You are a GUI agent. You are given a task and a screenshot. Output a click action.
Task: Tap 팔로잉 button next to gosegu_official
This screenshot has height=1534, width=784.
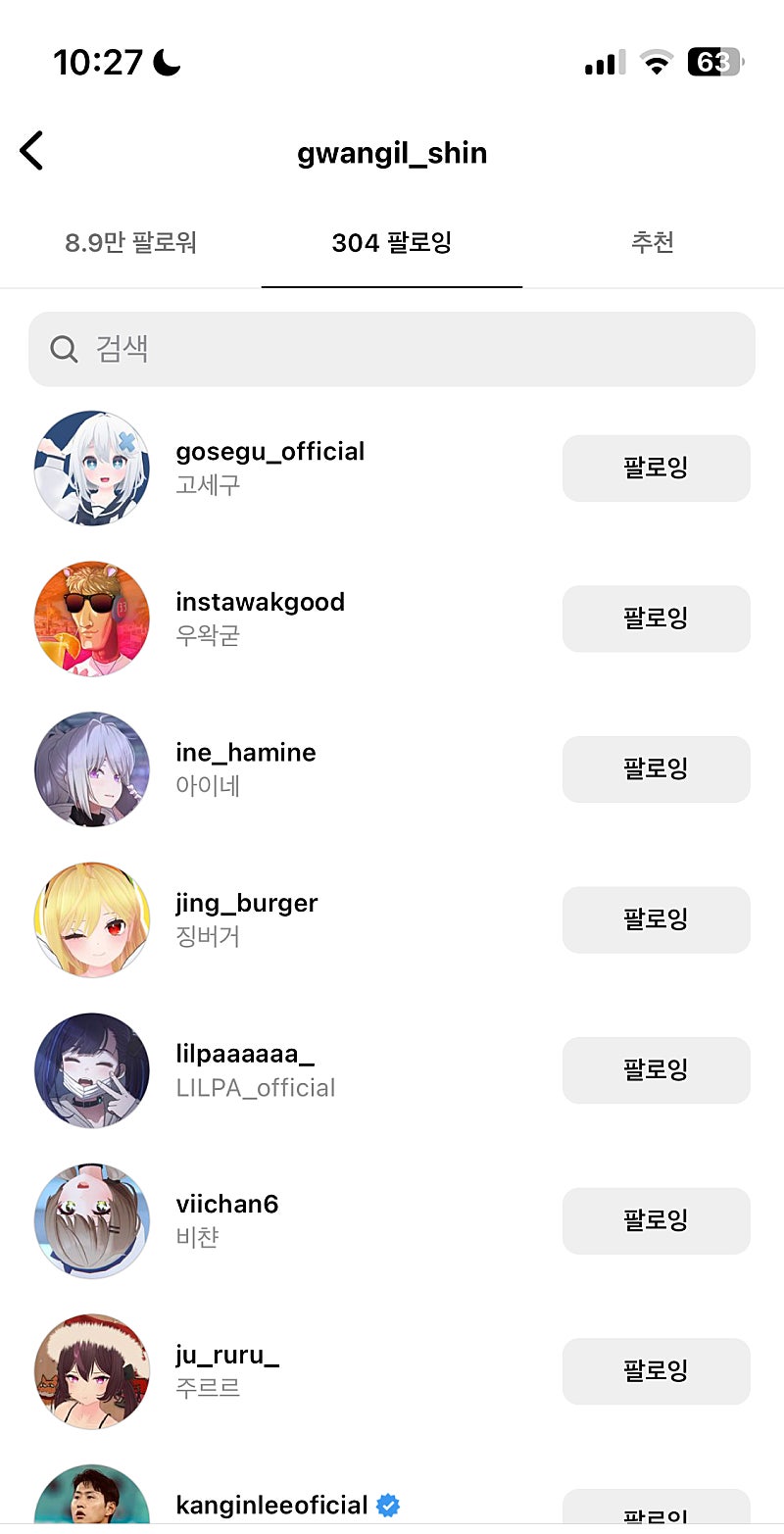(656, 468)
